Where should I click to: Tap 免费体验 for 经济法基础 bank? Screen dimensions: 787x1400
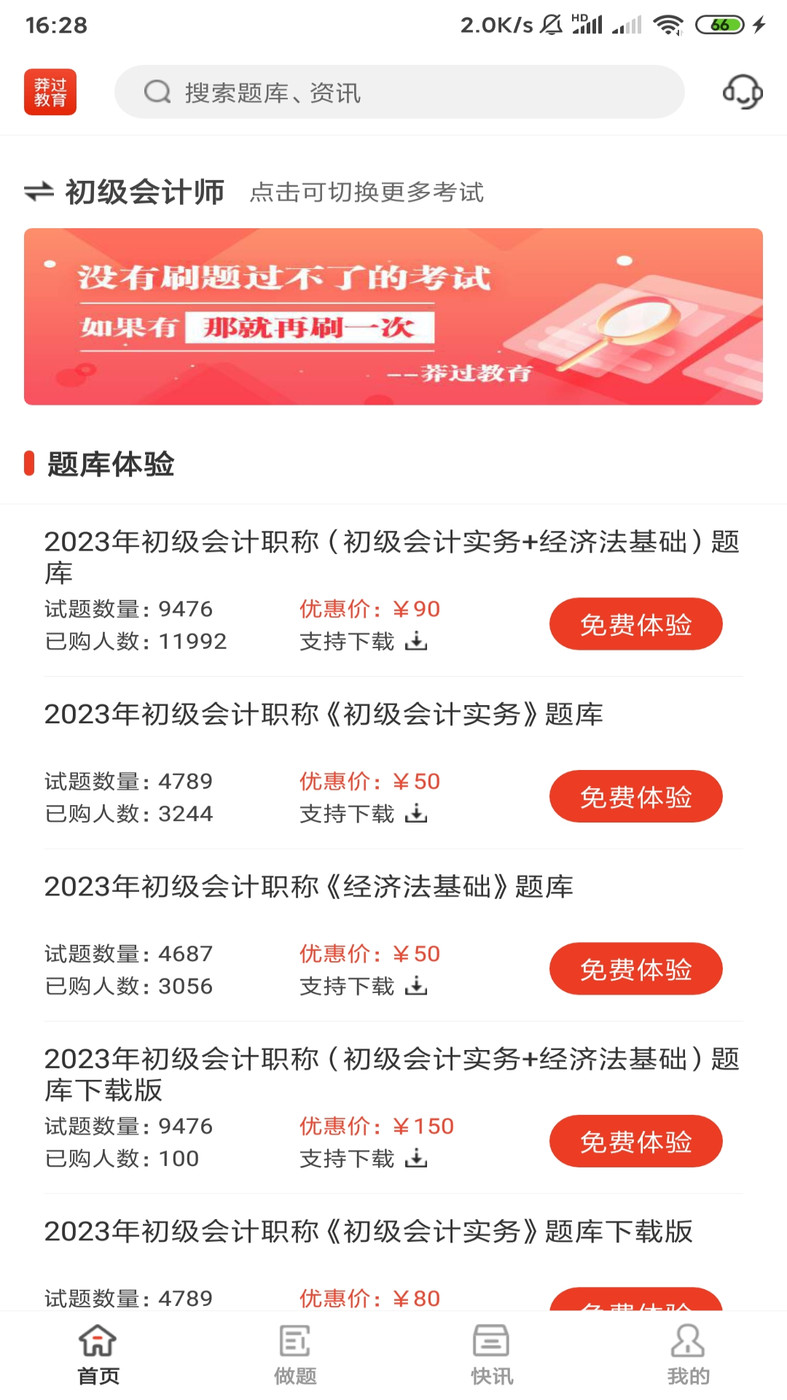(x=635, y=968)
